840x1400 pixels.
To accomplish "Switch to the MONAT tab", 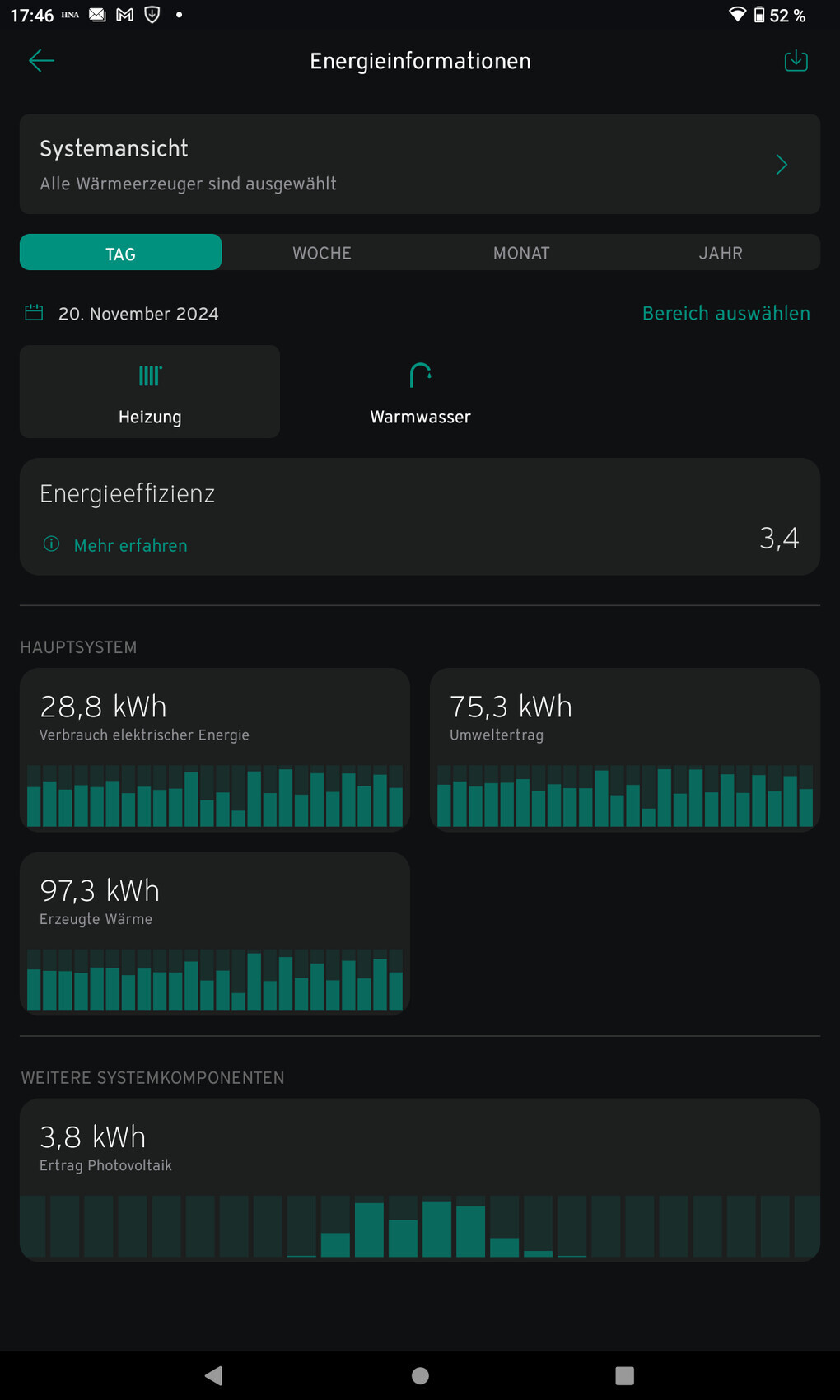I will tap(521, 253).
